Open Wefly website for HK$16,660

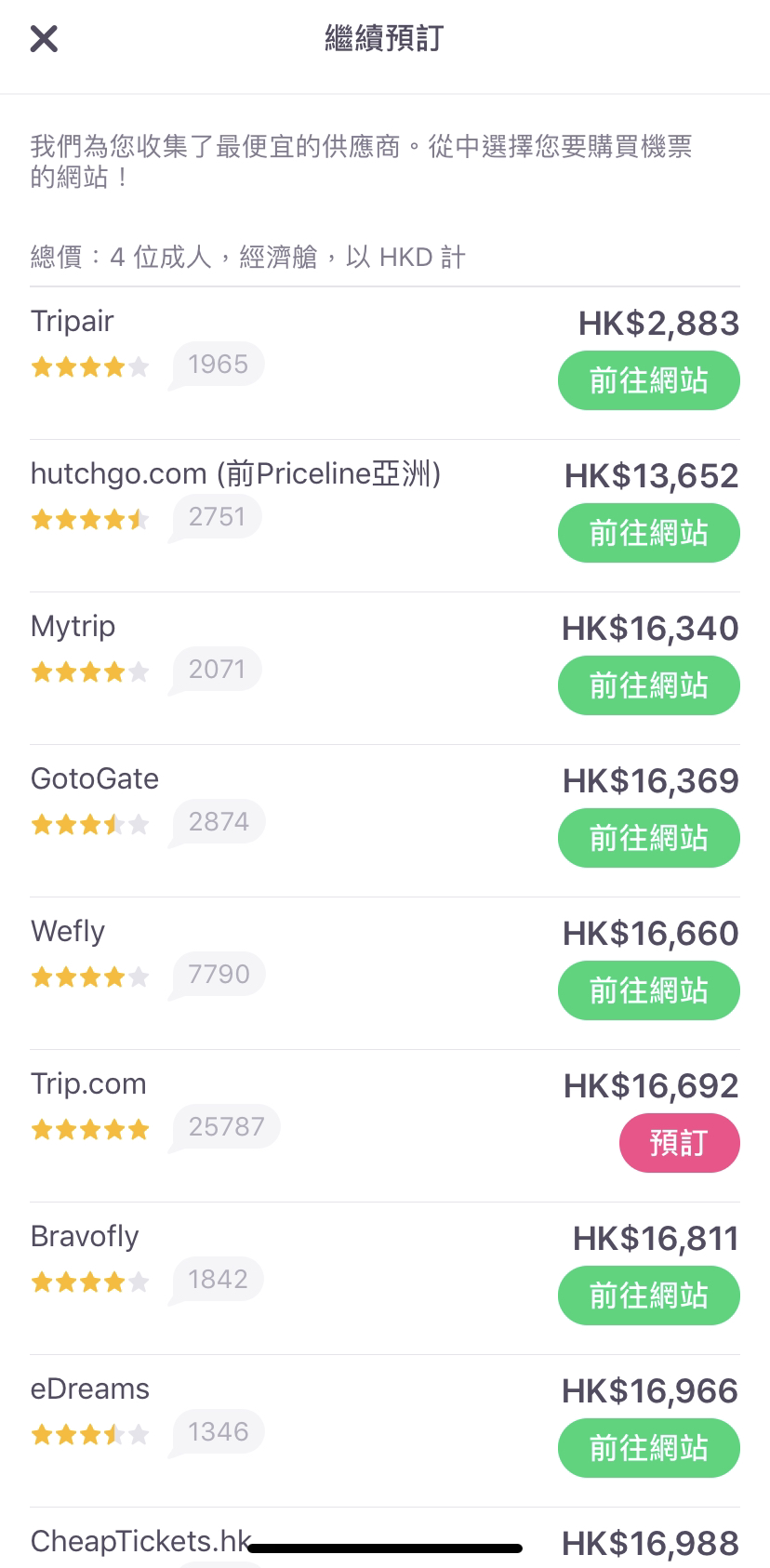[648, 990]
